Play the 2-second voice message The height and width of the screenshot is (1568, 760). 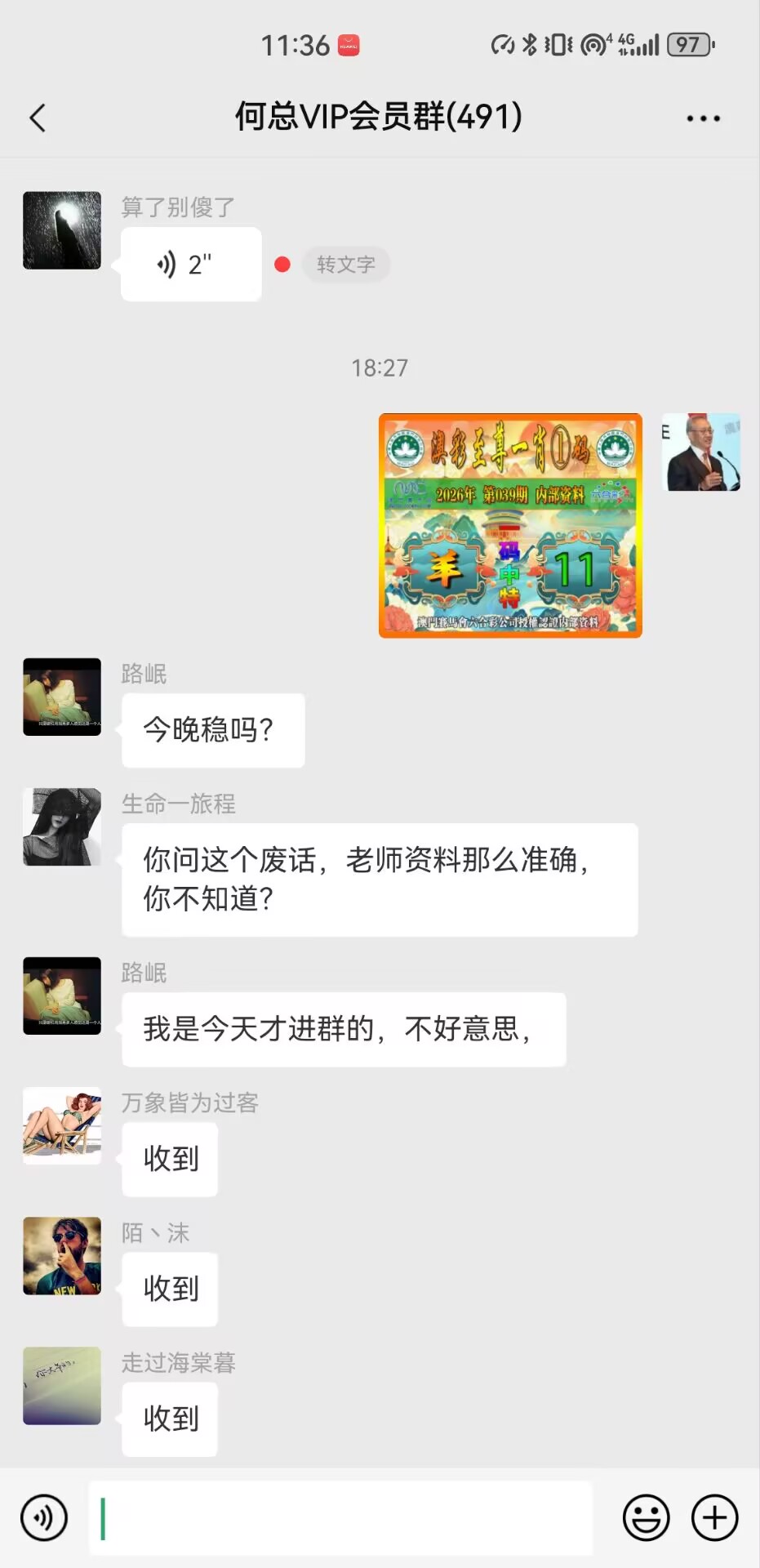pyautogui.click(x=191, y=265)
